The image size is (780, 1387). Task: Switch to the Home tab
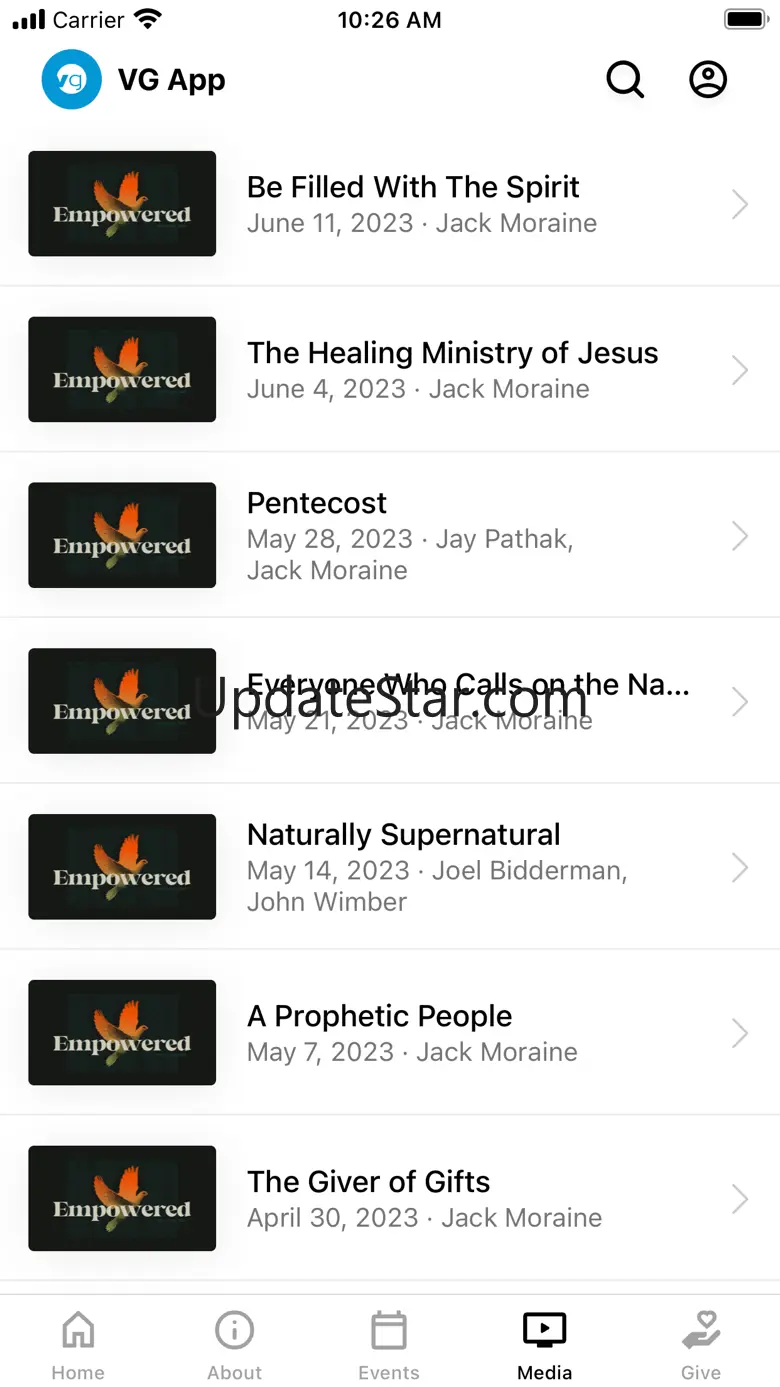coord(78,1345)
